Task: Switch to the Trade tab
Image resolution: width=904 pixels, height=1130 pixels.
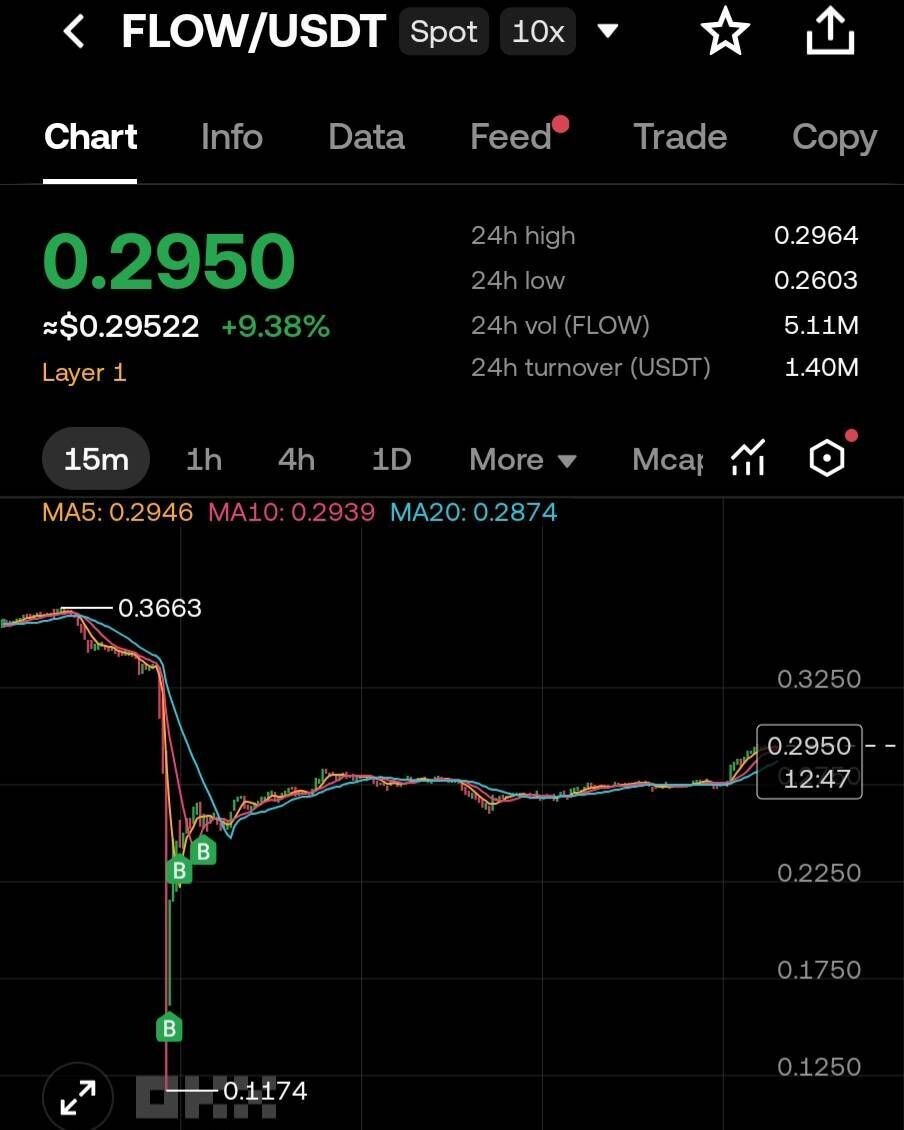Action: point(680,137)
